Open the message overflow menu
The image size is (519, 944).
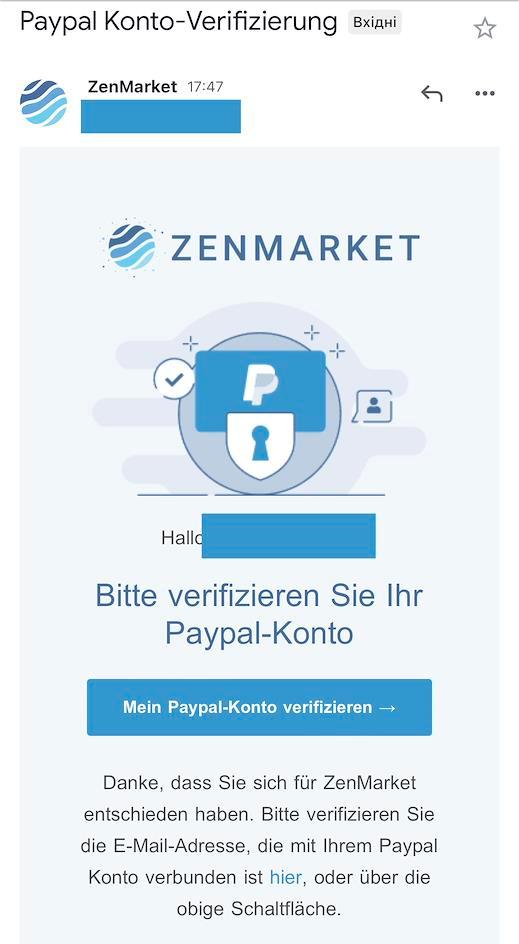click(485, 93)
